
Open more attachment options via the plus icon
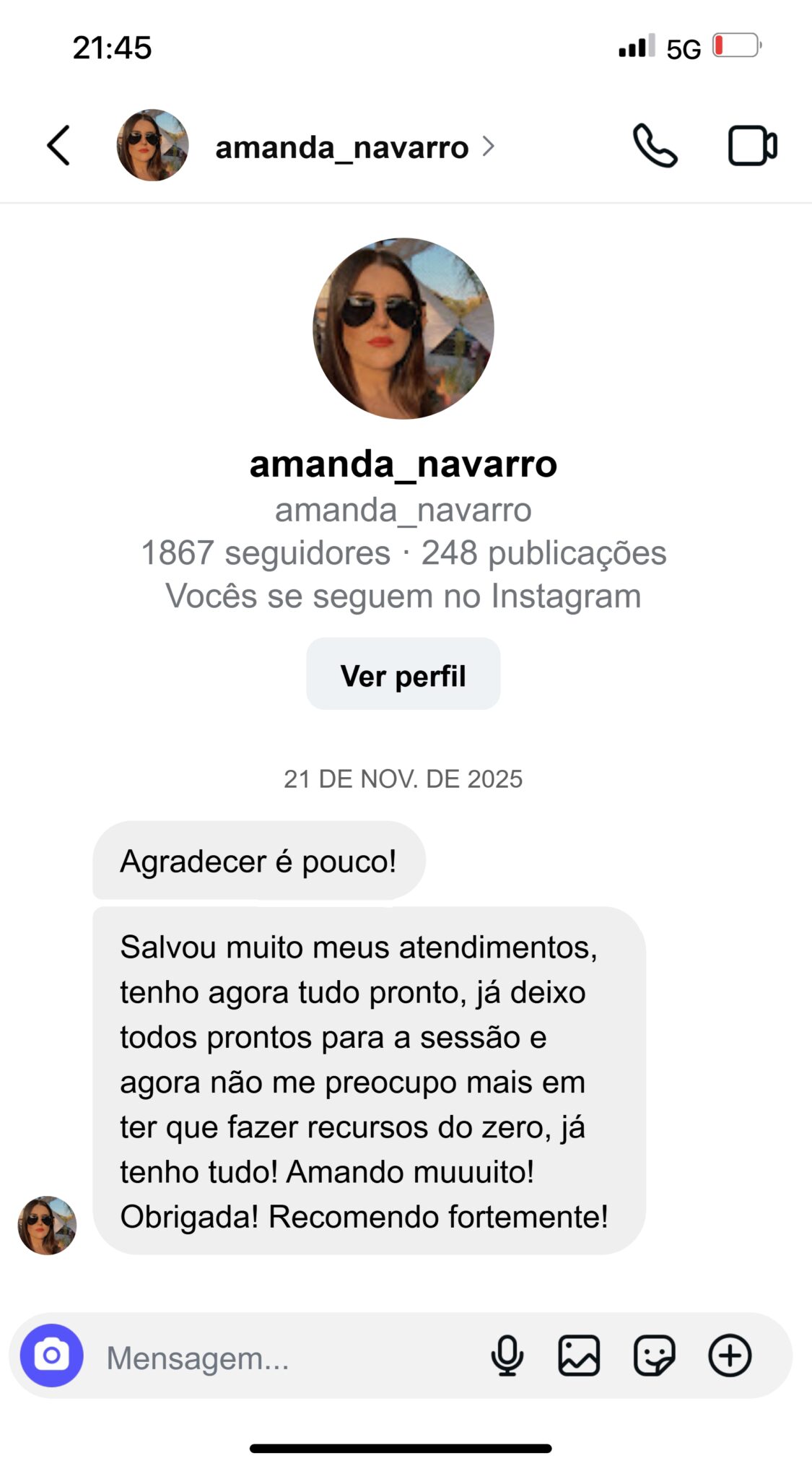(730, 1356)
